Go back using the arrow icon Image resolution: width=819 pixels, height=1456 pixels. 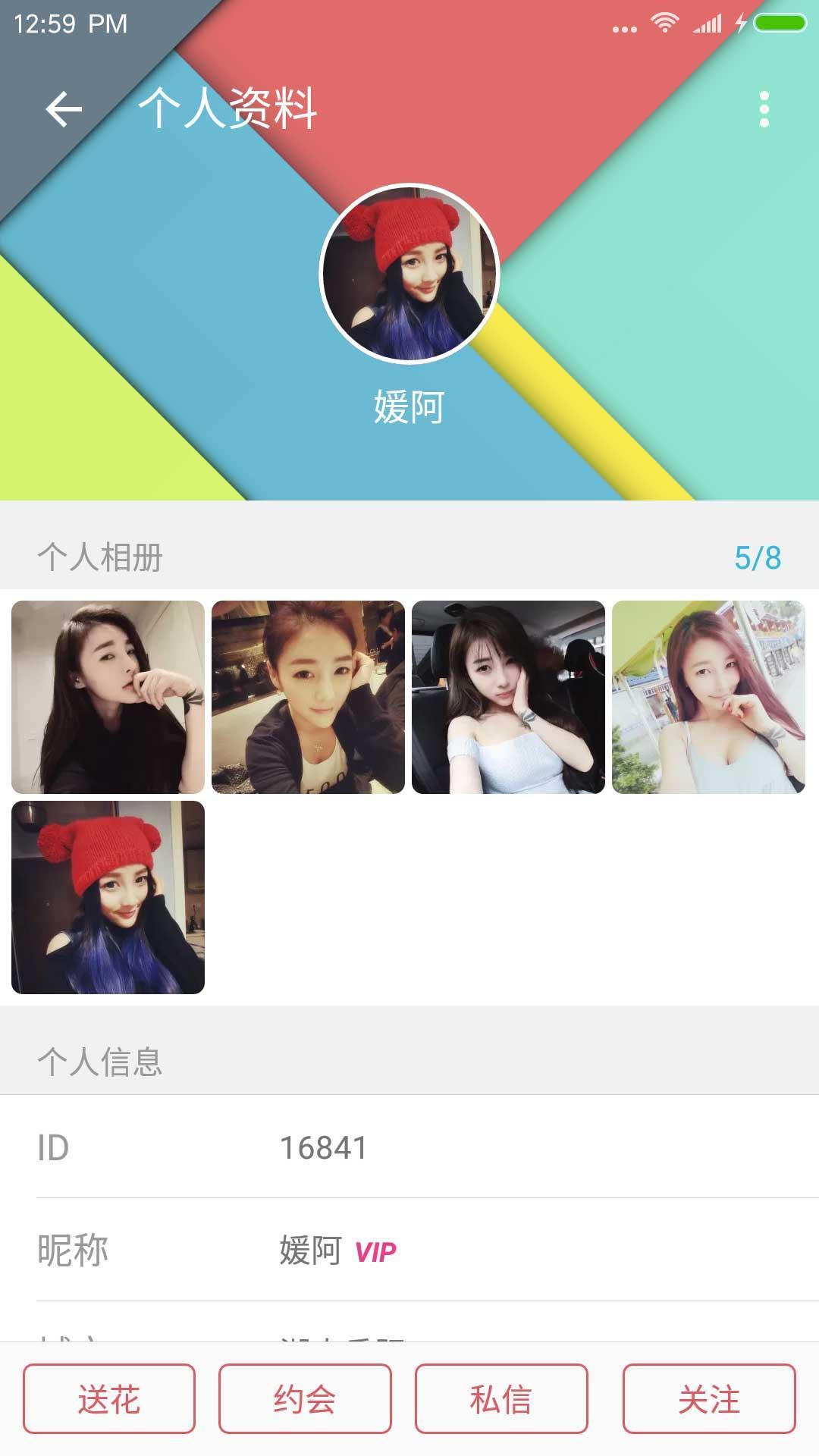pos(64,109)
